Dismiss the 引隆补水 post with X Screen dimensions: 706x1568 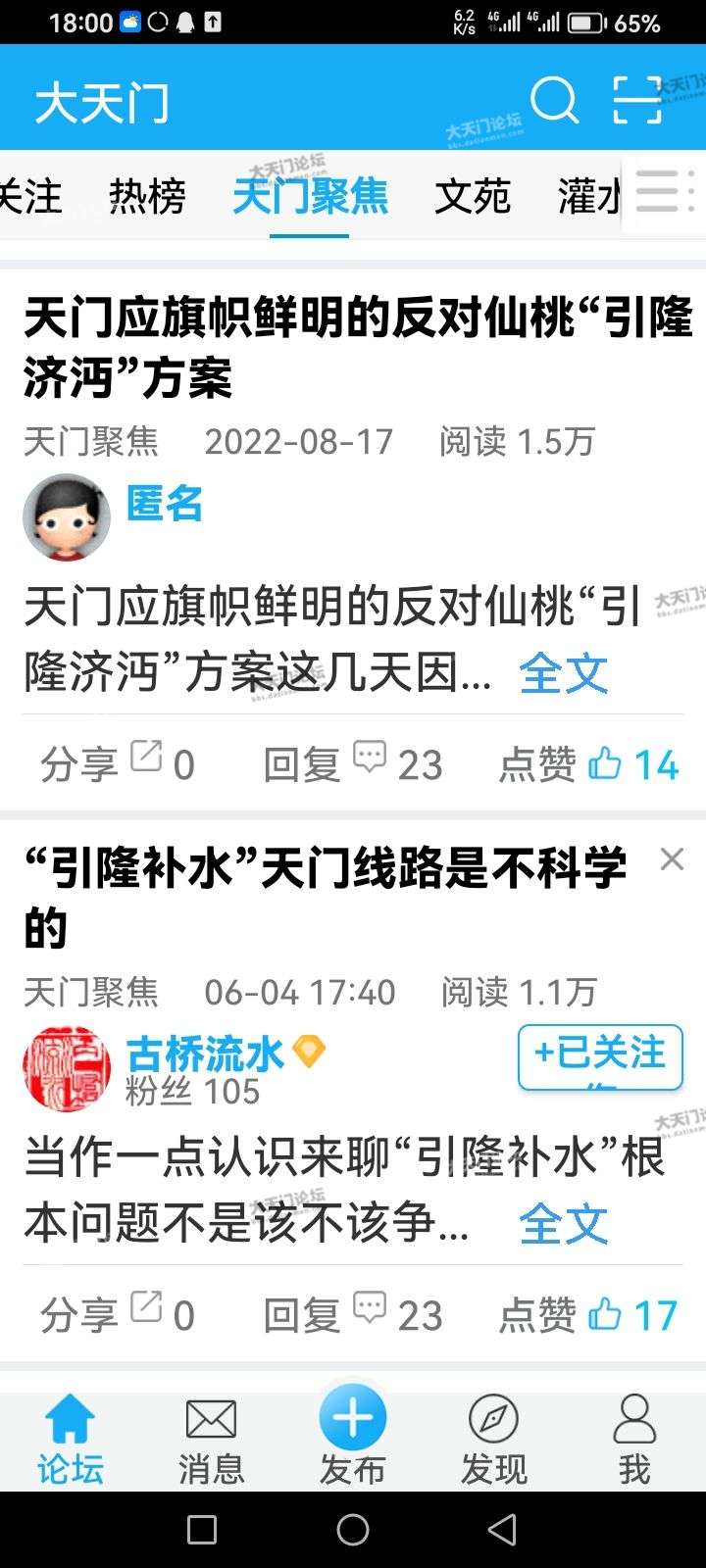click(x=672, y=859)
